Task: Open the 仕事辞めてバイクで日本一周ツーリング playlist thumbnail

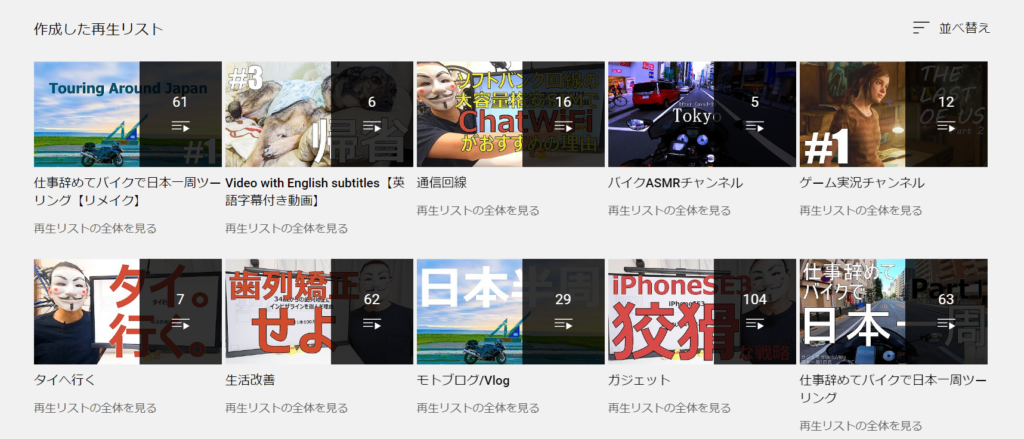Action: click(x=894, y=311)
